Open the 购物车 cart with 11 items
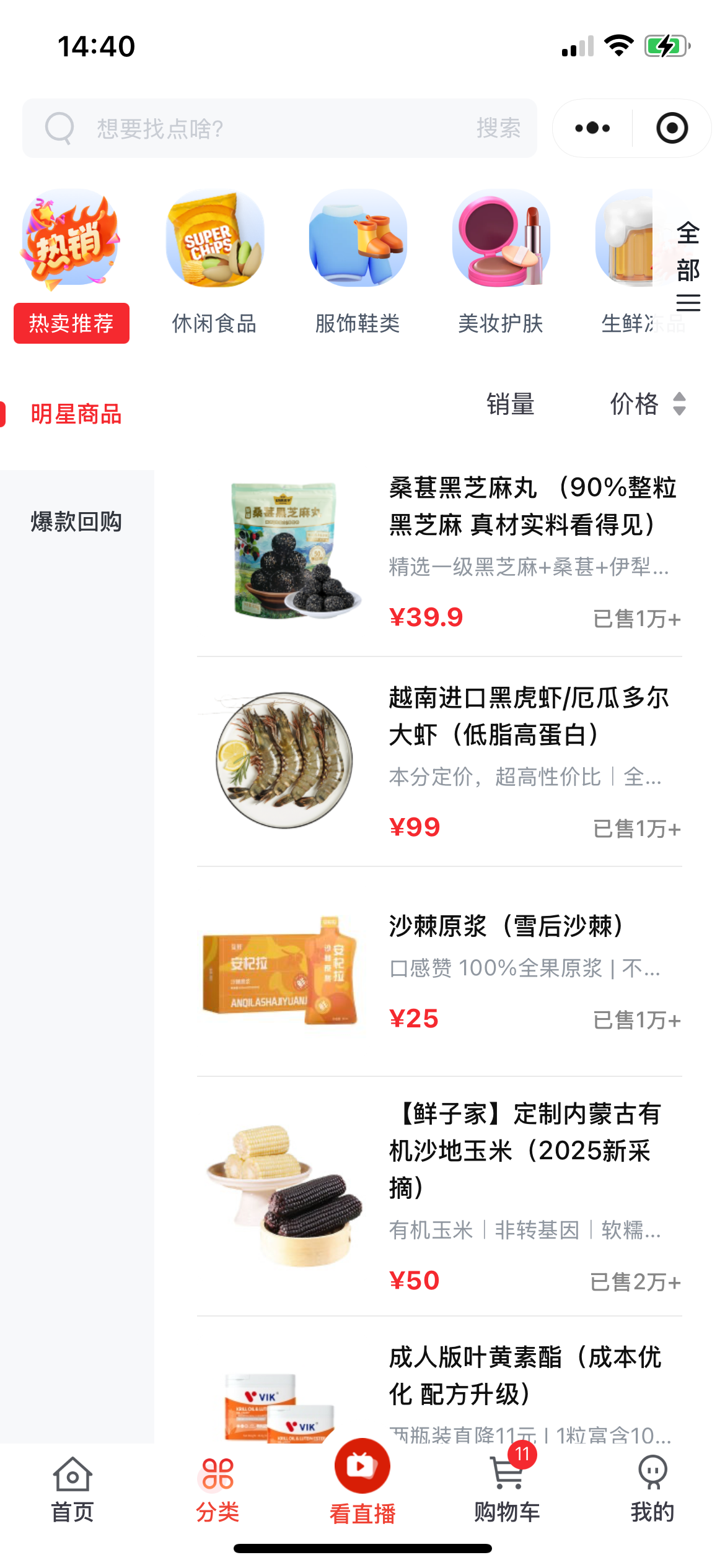This screenshot has height=1568, width=725. click(507, 1486)
